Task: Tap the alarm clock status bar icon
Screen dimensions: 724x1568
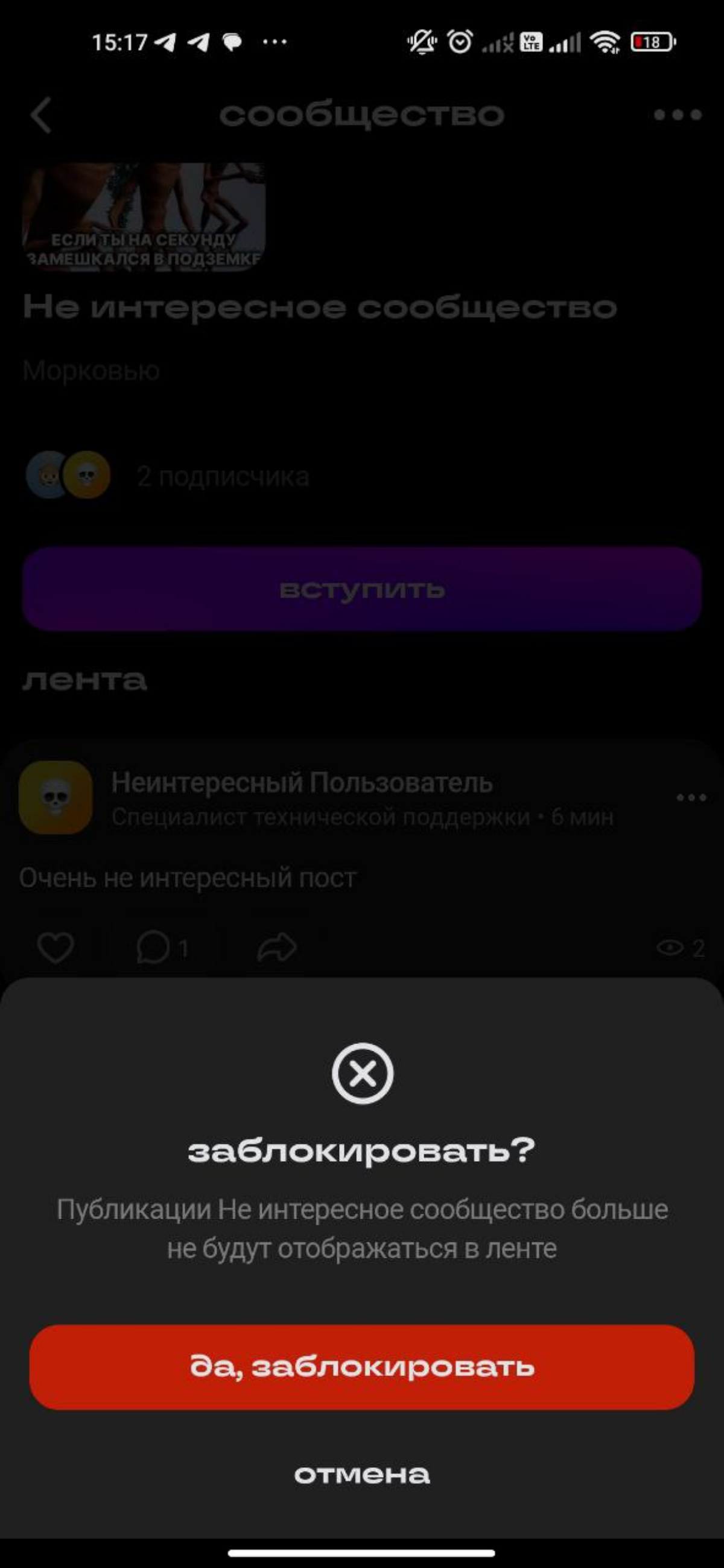Action: [459, 43]
